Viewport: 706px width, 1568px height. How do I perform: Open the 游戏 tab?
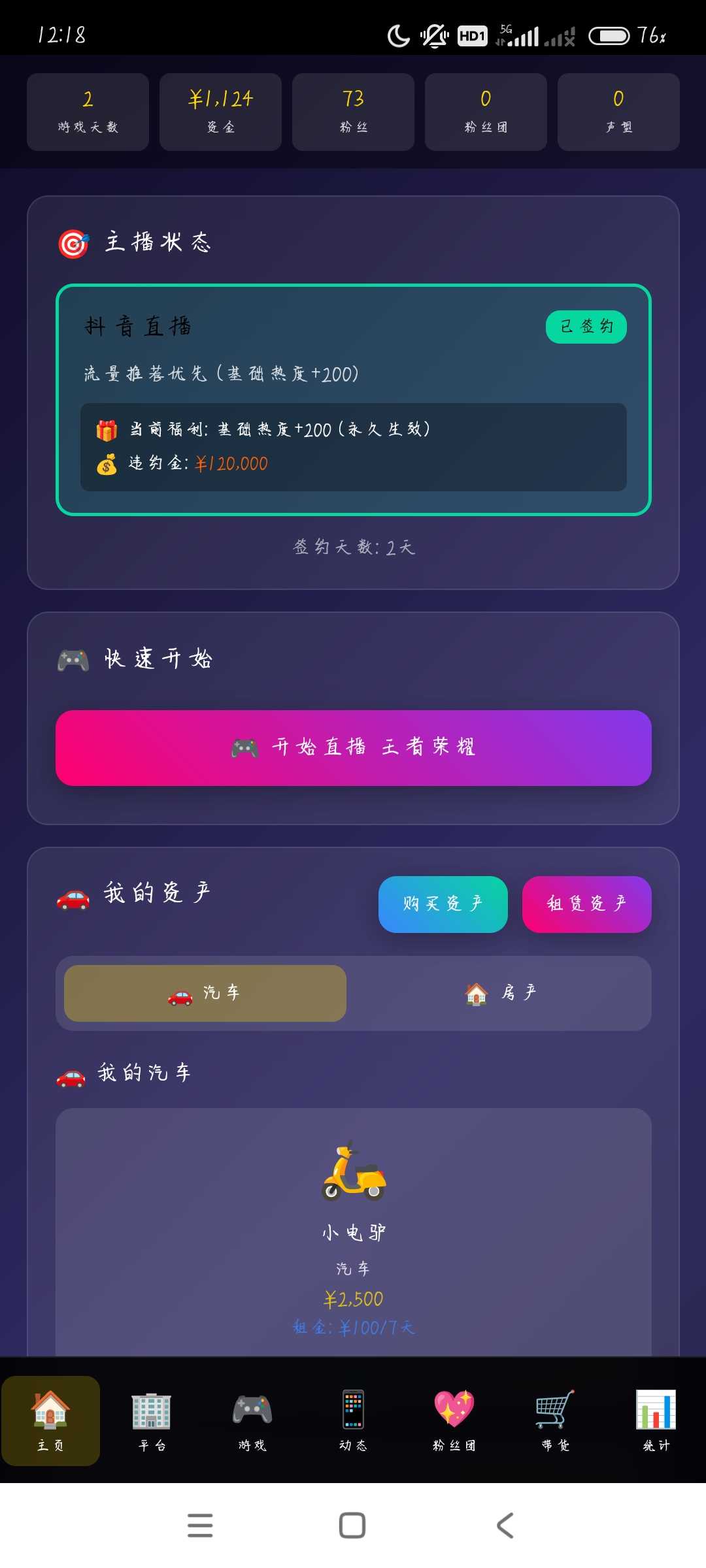point(252,1420)
